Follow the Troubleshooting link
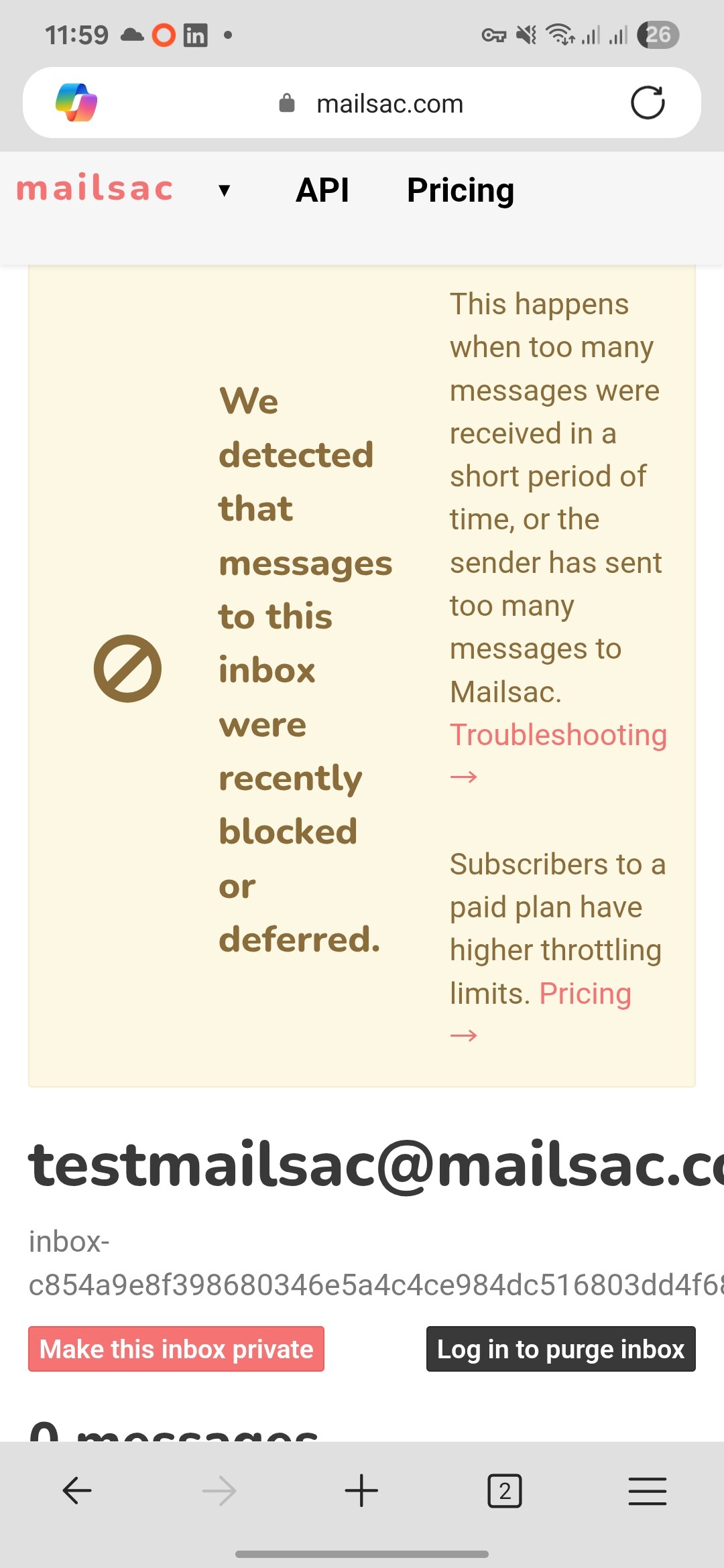The height and width of the screenshot is (1568, 724). pyautogui.click(x=558, y=734)
